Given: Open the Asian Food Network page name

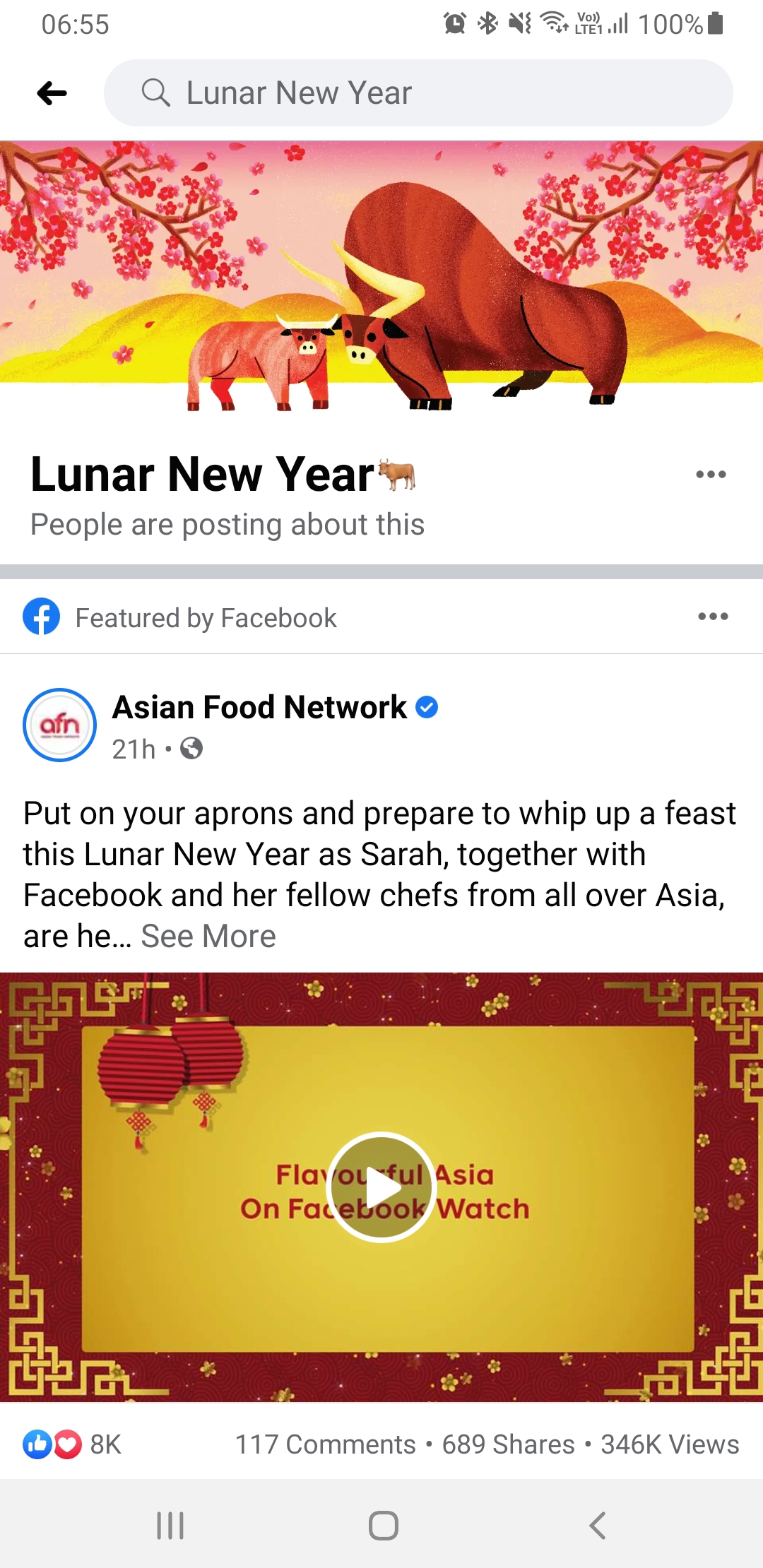Looking at the screenshot, I should [x=260, y=707].
